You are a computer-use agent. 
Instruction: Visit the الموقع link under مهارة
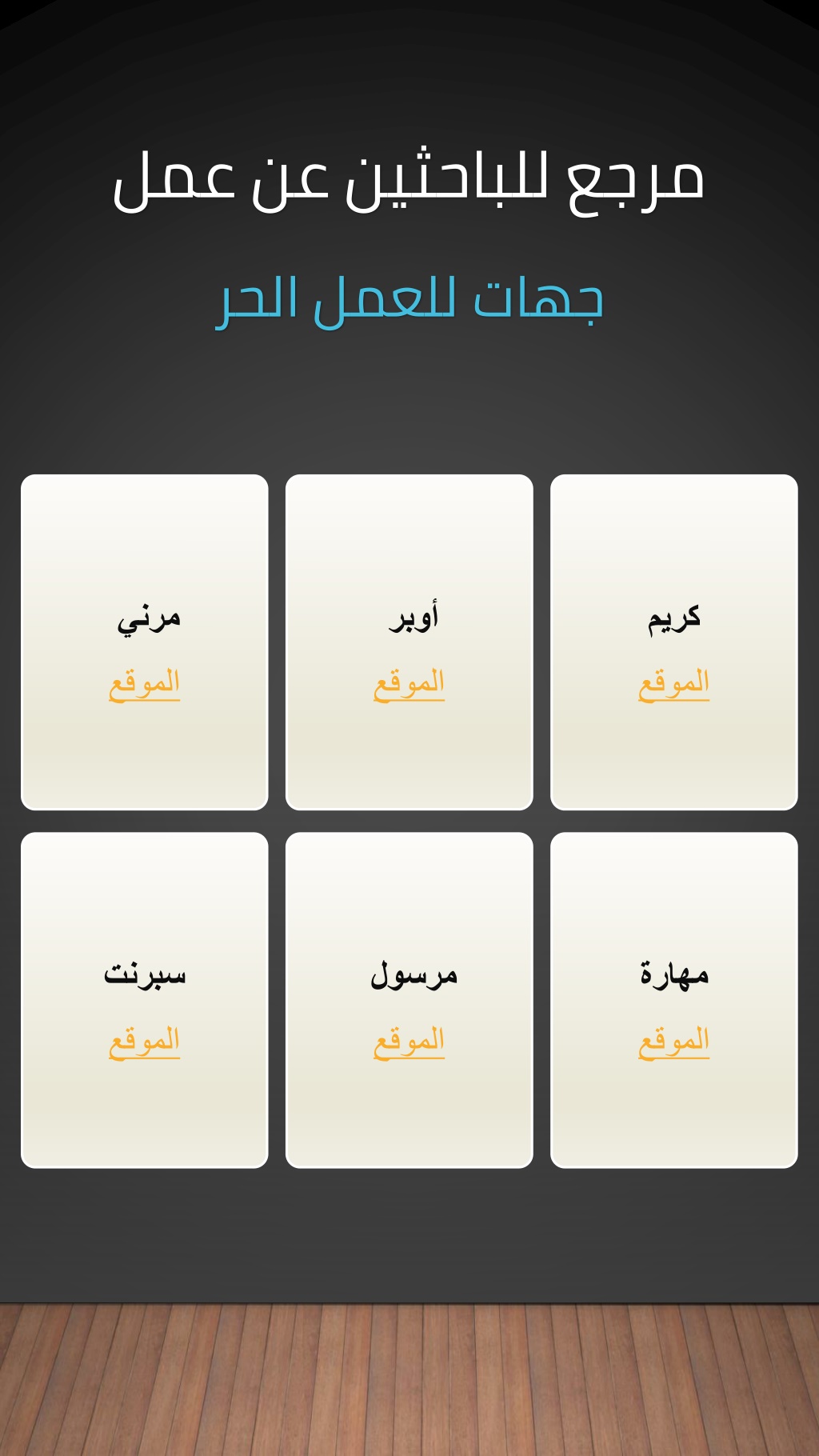673,1042
